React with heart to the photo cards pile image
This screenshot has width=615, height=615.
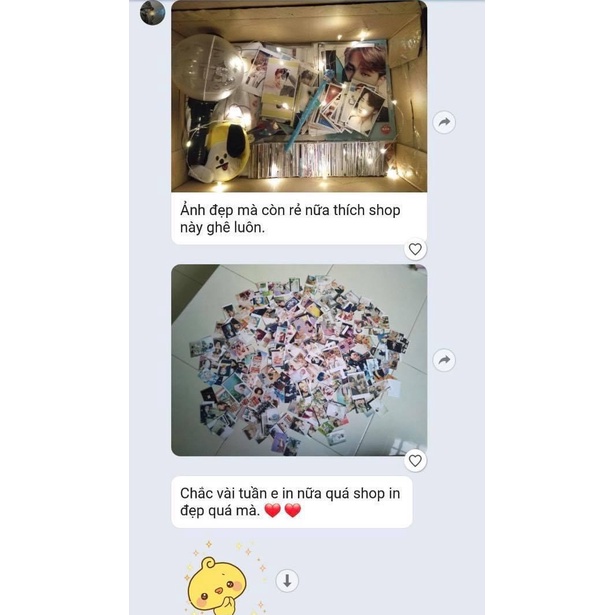[x=415, y=460]
